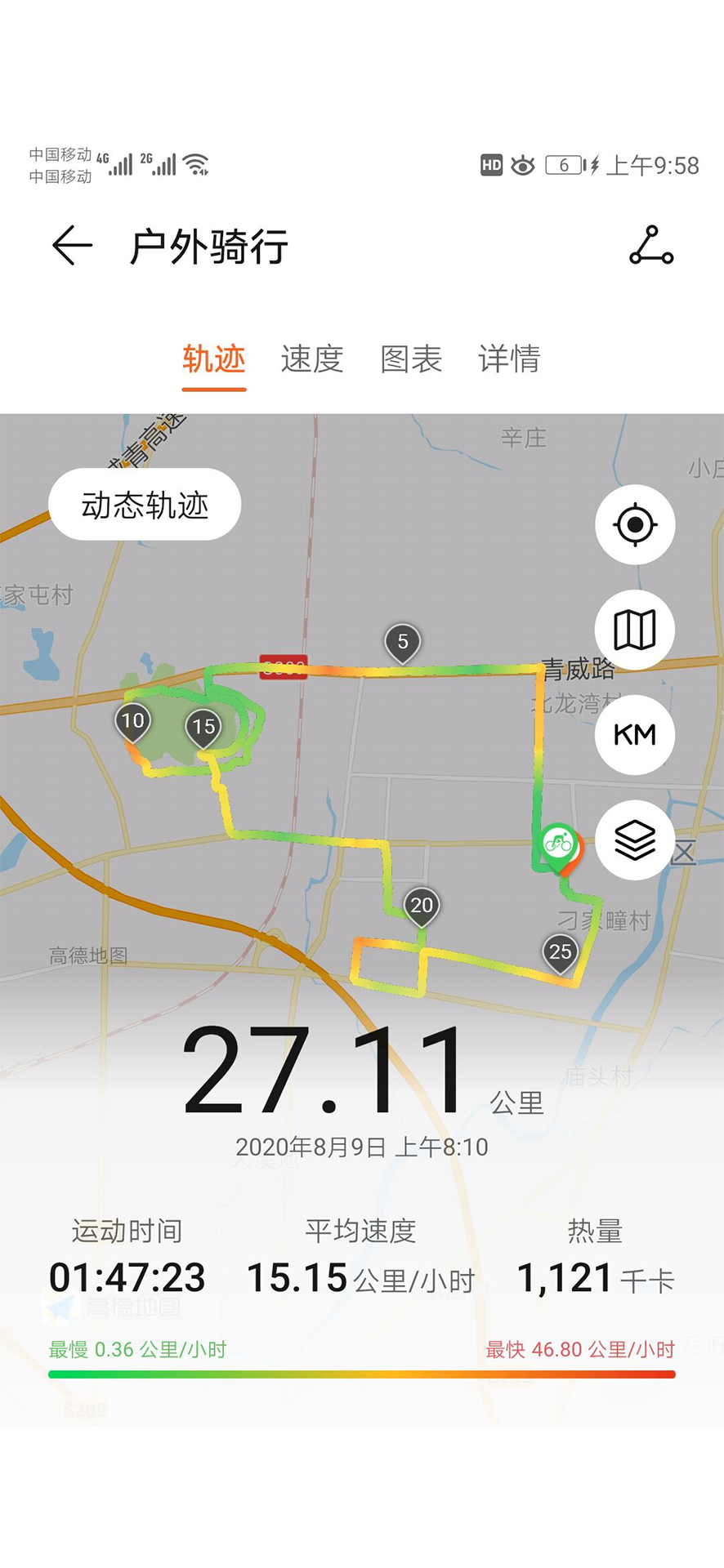The image size is (724, 1568).
Task: Open the map layers options
Action: pyautogui.click(x=635, y=840)
